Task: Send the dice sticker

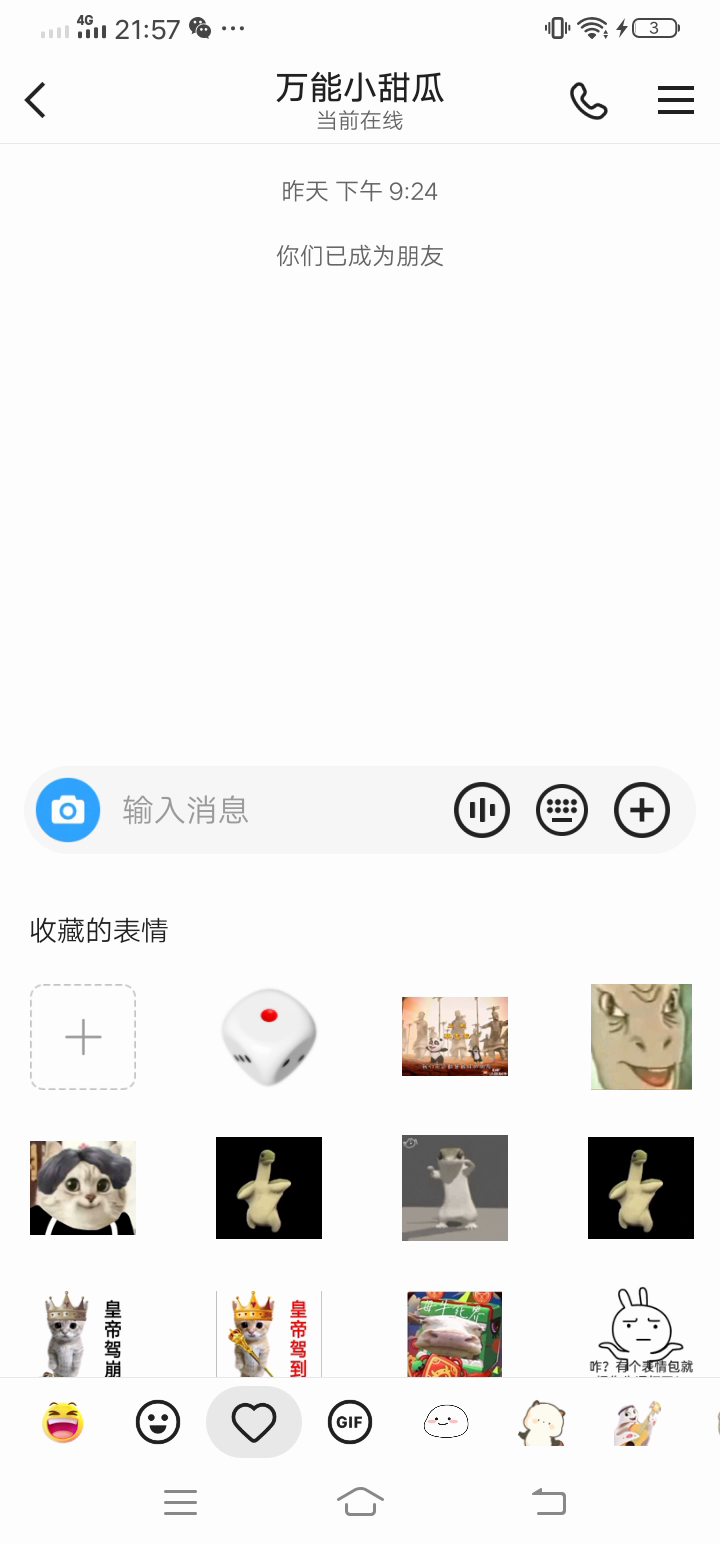Action: click(269, 1037)
